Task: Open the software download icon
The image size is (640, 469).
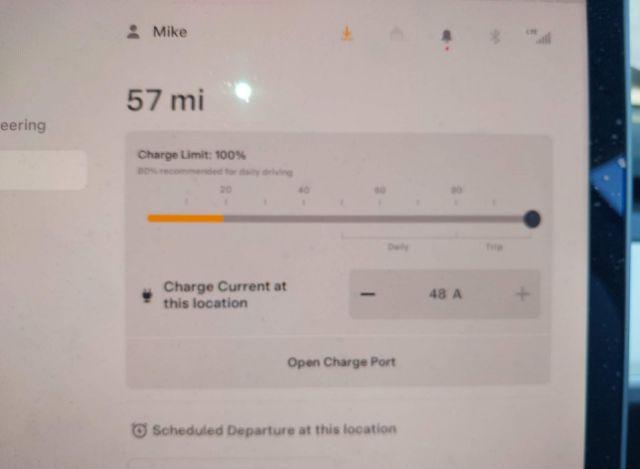Action: (x=347, y=34)
